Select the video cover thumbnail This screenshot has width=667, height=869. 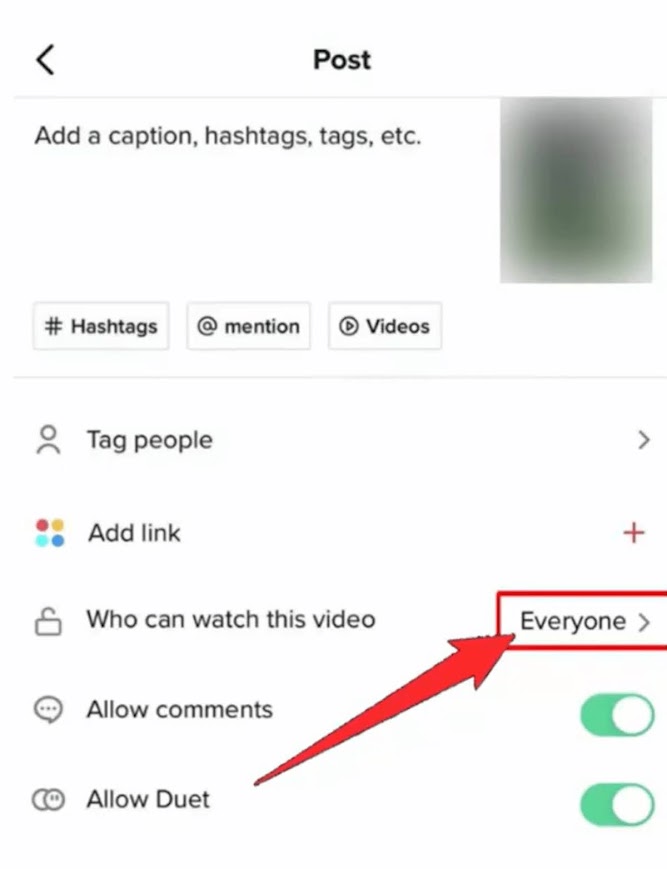click(576, 190)
